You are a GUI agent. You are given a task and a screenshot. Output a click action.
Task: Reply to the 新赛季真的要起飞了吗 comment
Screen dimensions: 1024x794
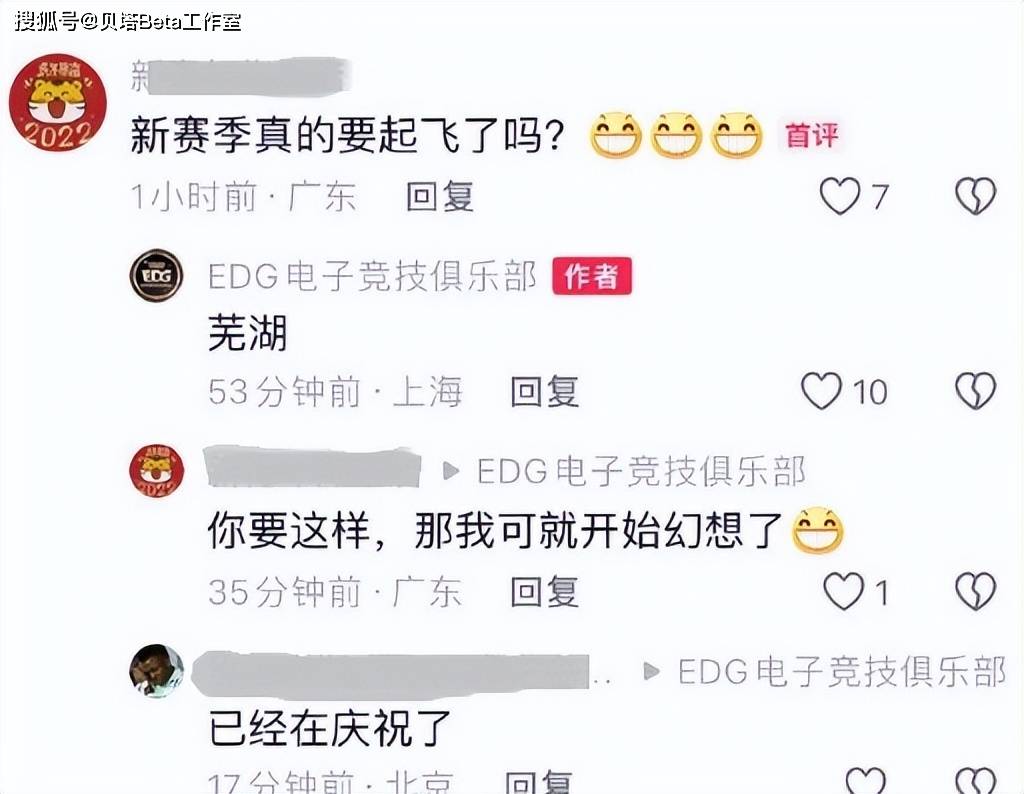tap(439, 196)
